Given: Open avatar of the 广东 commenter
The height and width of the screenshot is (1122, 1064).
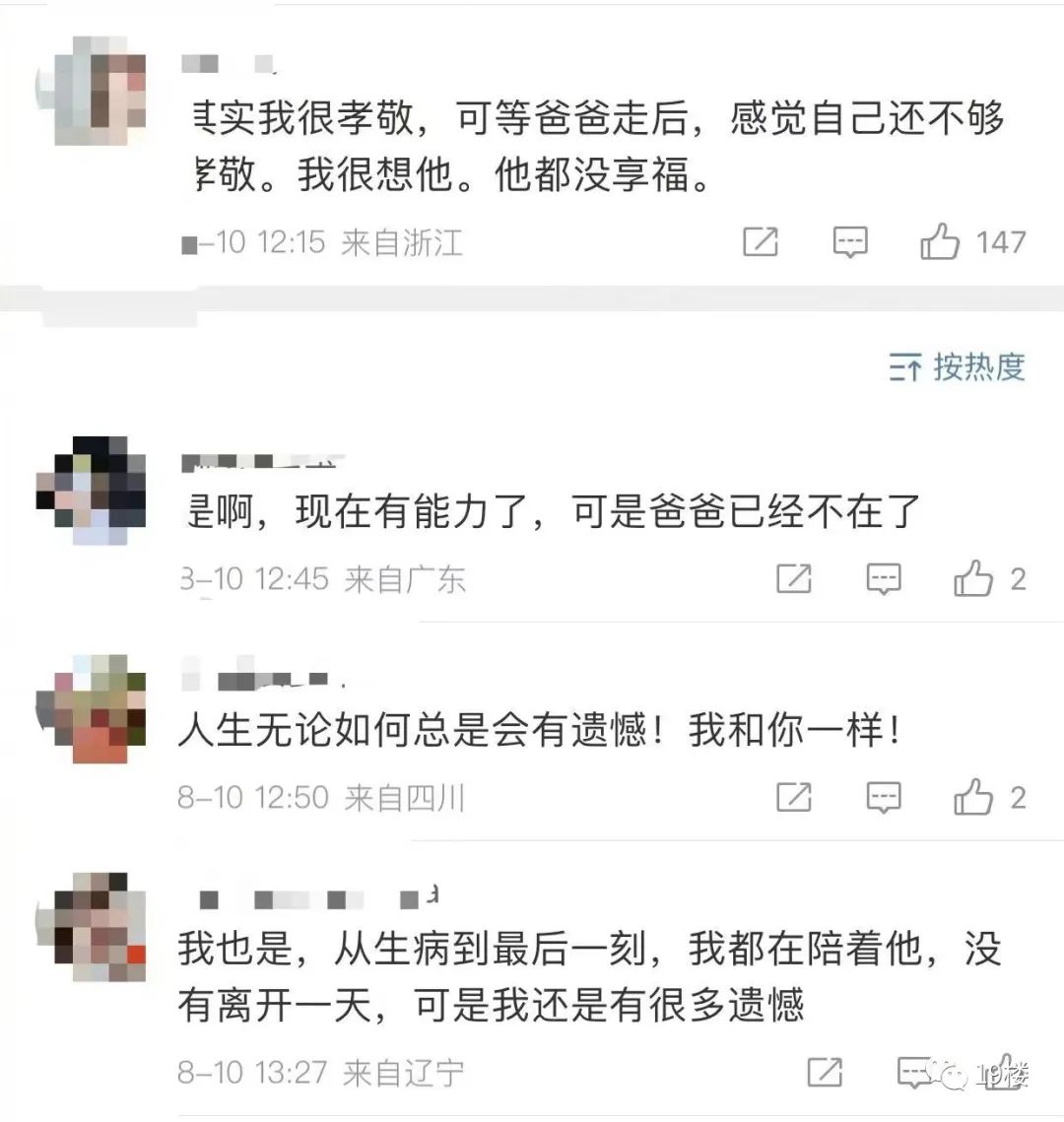Looking at the screenshot, I should (91, 491).
